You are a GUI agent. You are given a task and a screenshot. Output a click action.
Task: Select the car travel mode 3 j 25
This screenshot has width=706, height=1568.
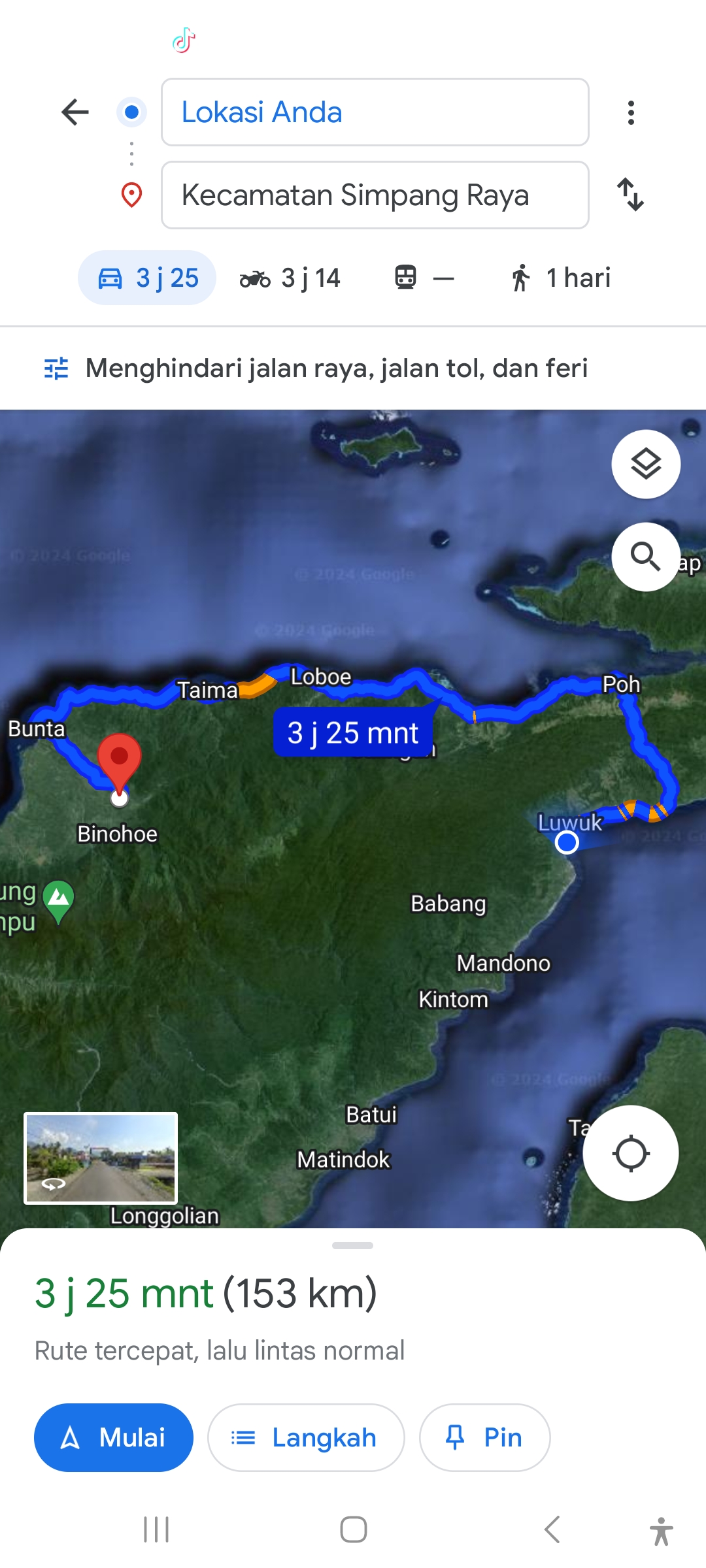point(147,278)
